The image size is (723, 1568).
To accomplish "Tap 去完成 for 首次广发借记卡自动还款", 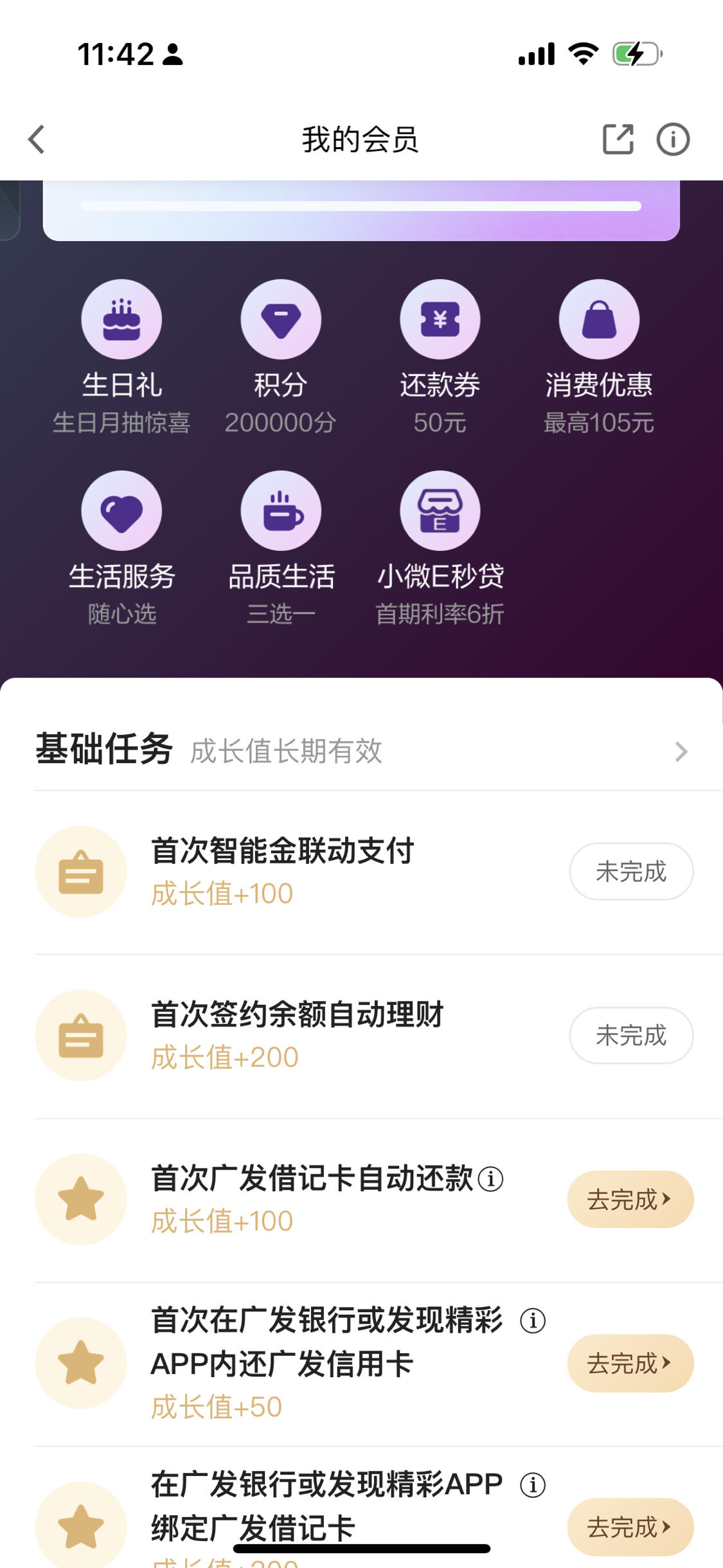I will point(630,1199).
